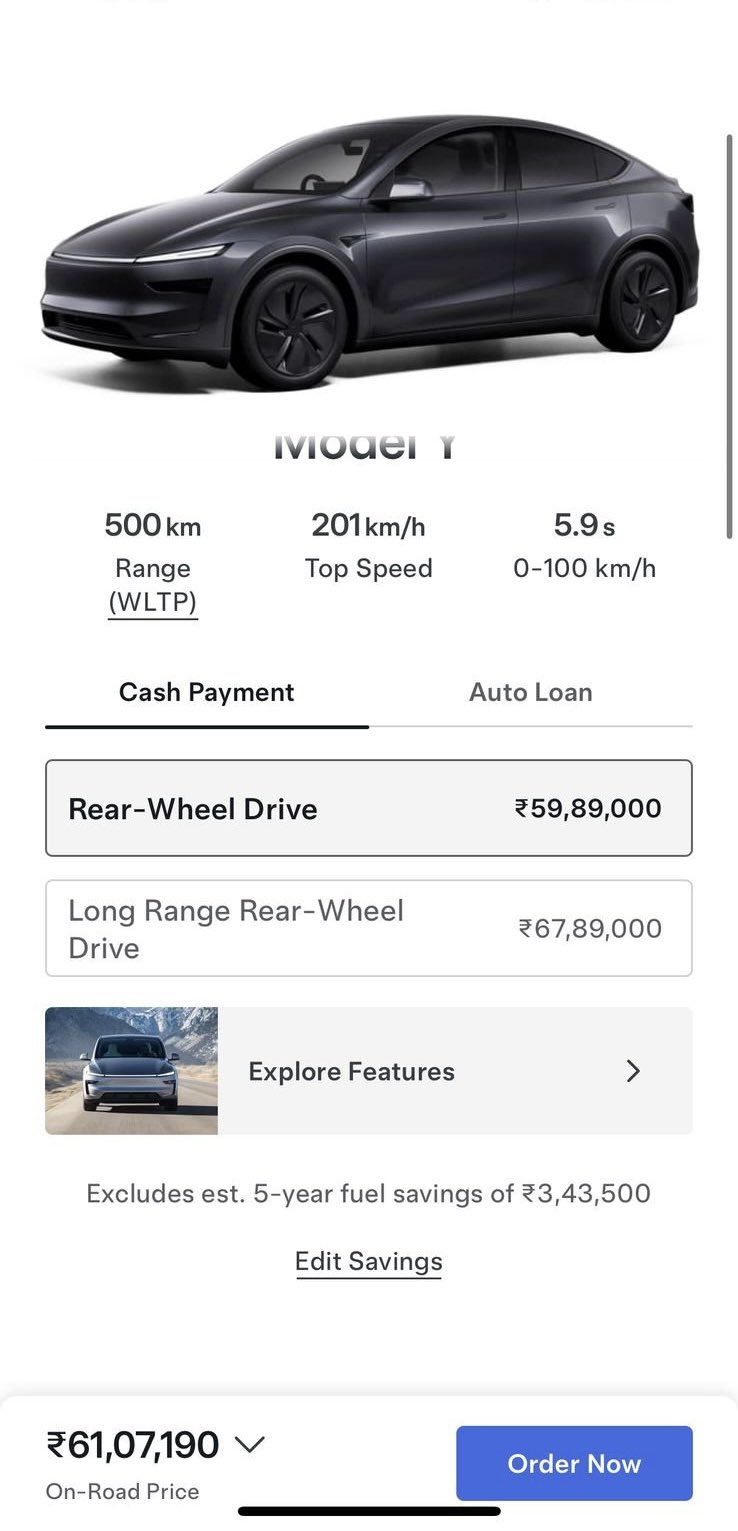Open the Explore Features card

pyautogui.click(x=368, y=1071)
